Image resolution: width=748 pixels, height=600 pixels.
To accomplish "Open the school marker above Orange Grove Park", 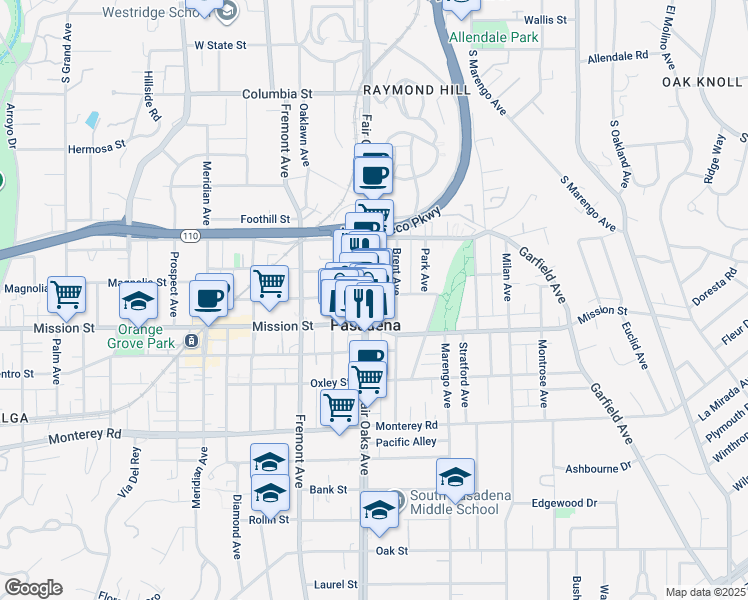I will pos(138,300).
